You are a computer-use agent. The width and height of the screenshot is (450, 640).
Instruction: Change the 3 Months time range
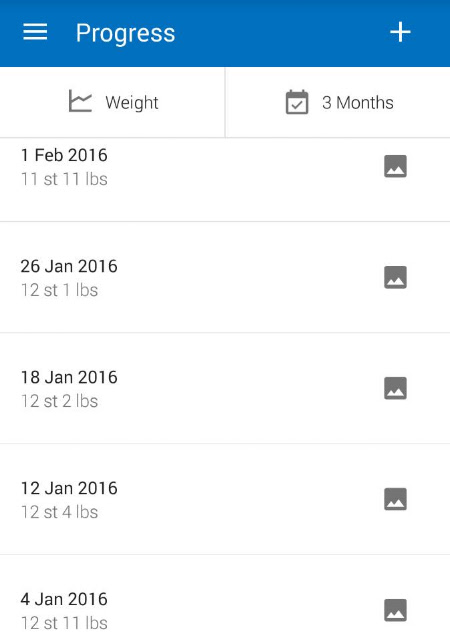click(x=338, y=102)
